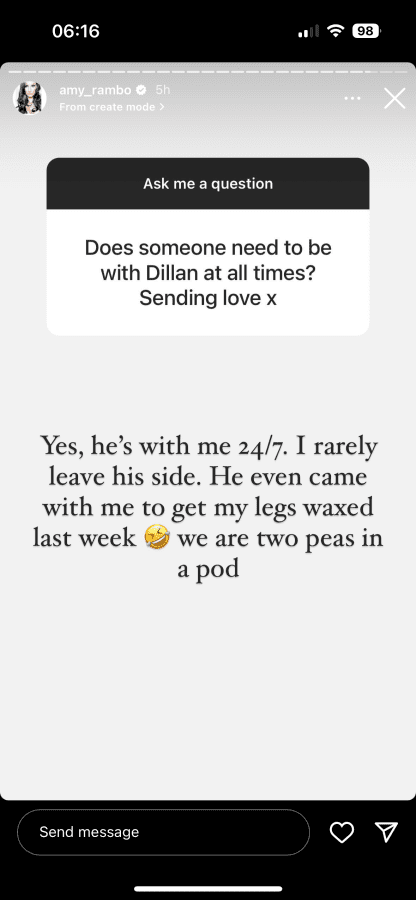This screenshot has height=900, width=416.
Task: Like this story with the heart
Action: (342, 832)
